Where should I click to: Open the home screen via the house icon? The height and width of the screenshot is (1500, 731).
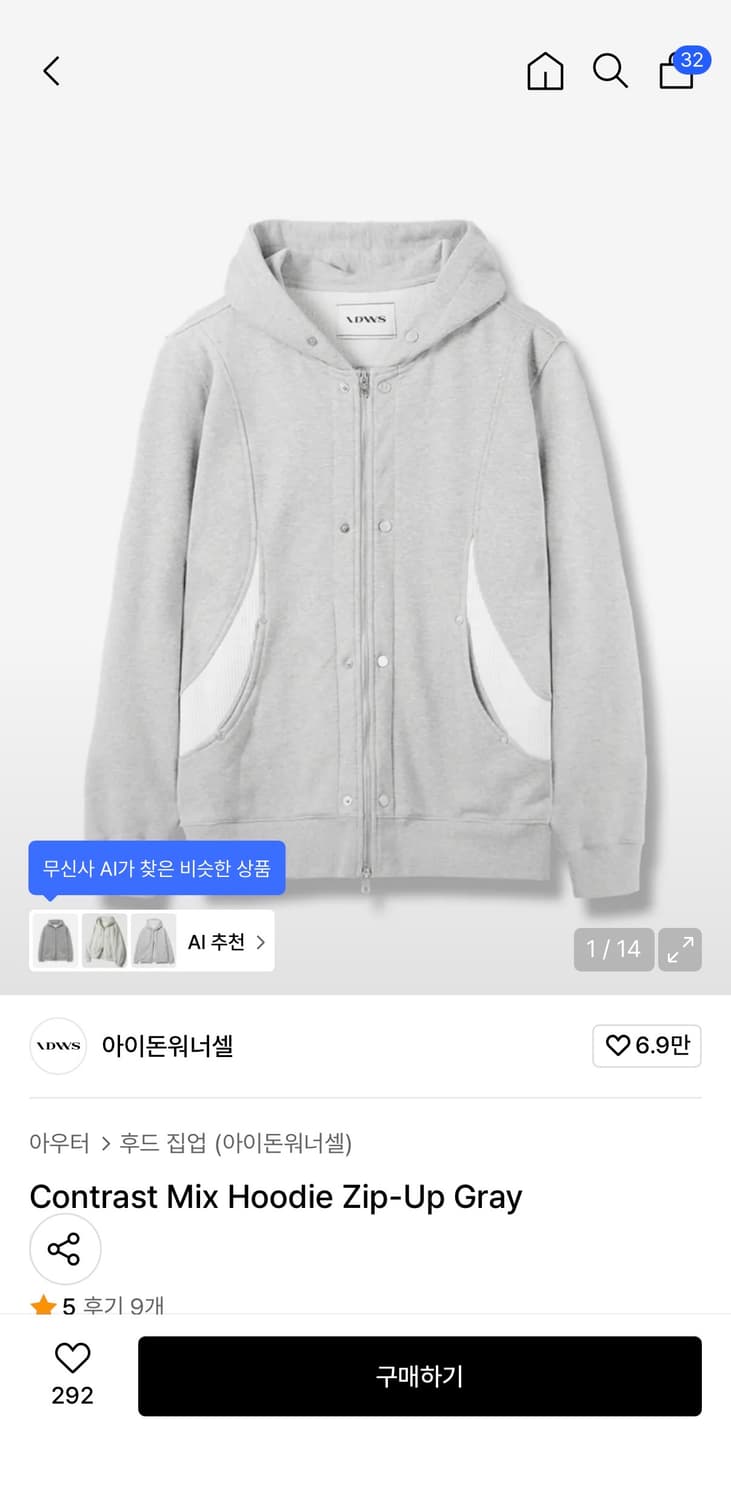(545, 71)
